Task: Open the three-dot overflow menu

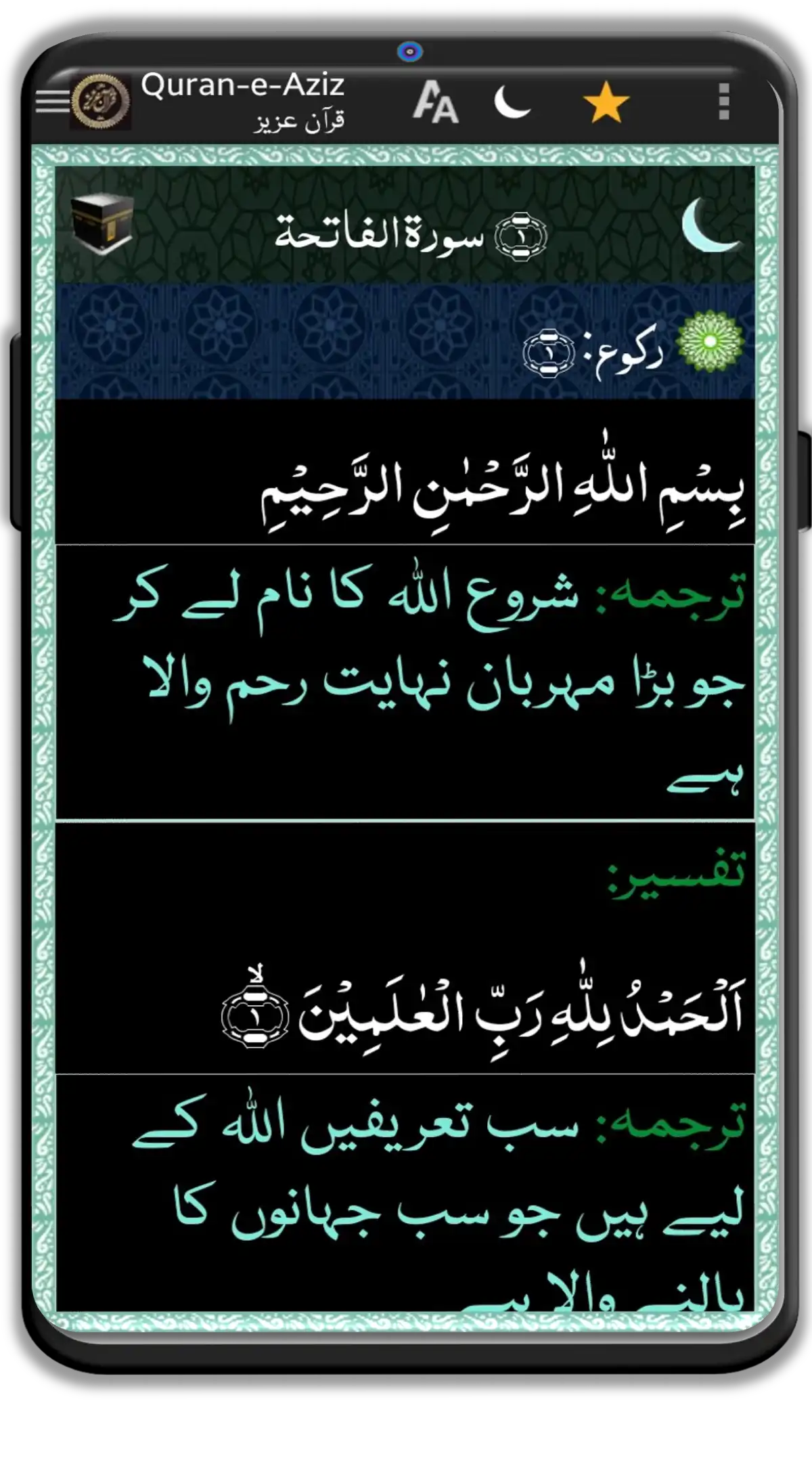Action: tap(723, 102)
